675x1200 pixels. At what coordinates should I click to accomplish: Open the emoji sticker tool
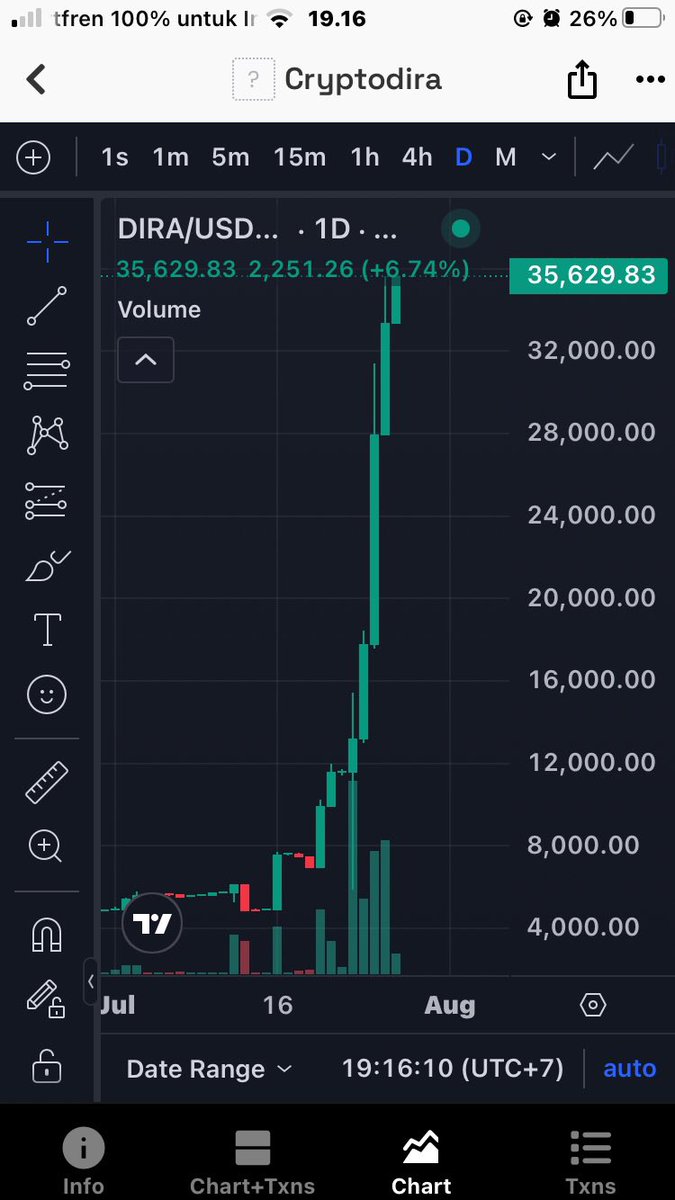coord(47,694)
